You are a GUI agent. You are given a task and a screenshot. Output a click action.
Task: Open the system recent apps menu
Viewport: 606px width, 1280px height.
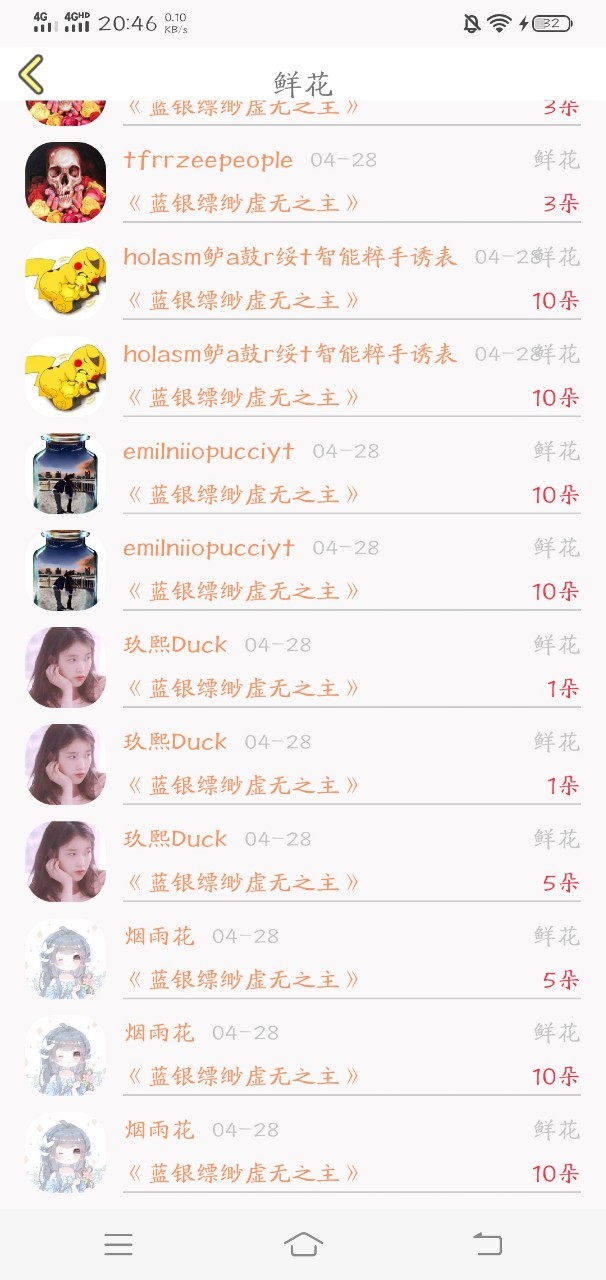point(118,1244)
